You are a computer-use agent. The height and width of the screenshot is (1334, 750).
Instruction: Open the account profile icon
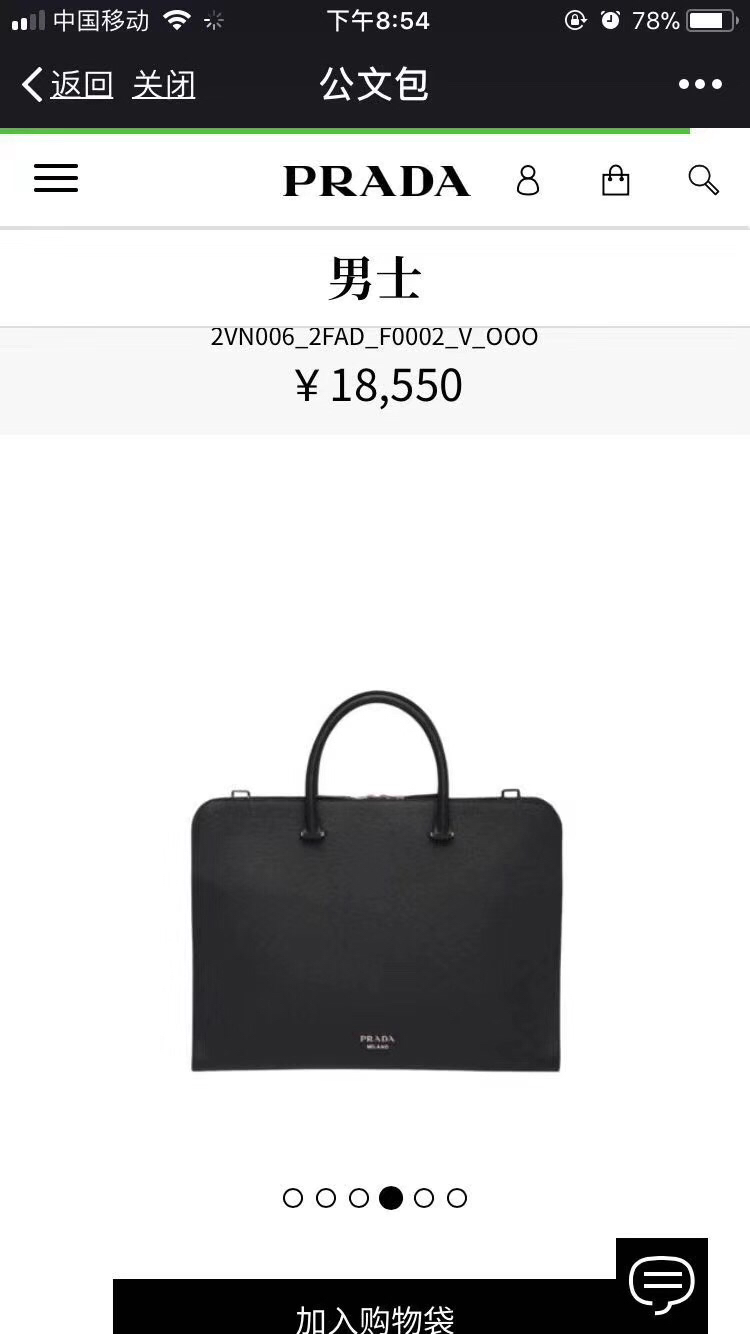[528, 181]
